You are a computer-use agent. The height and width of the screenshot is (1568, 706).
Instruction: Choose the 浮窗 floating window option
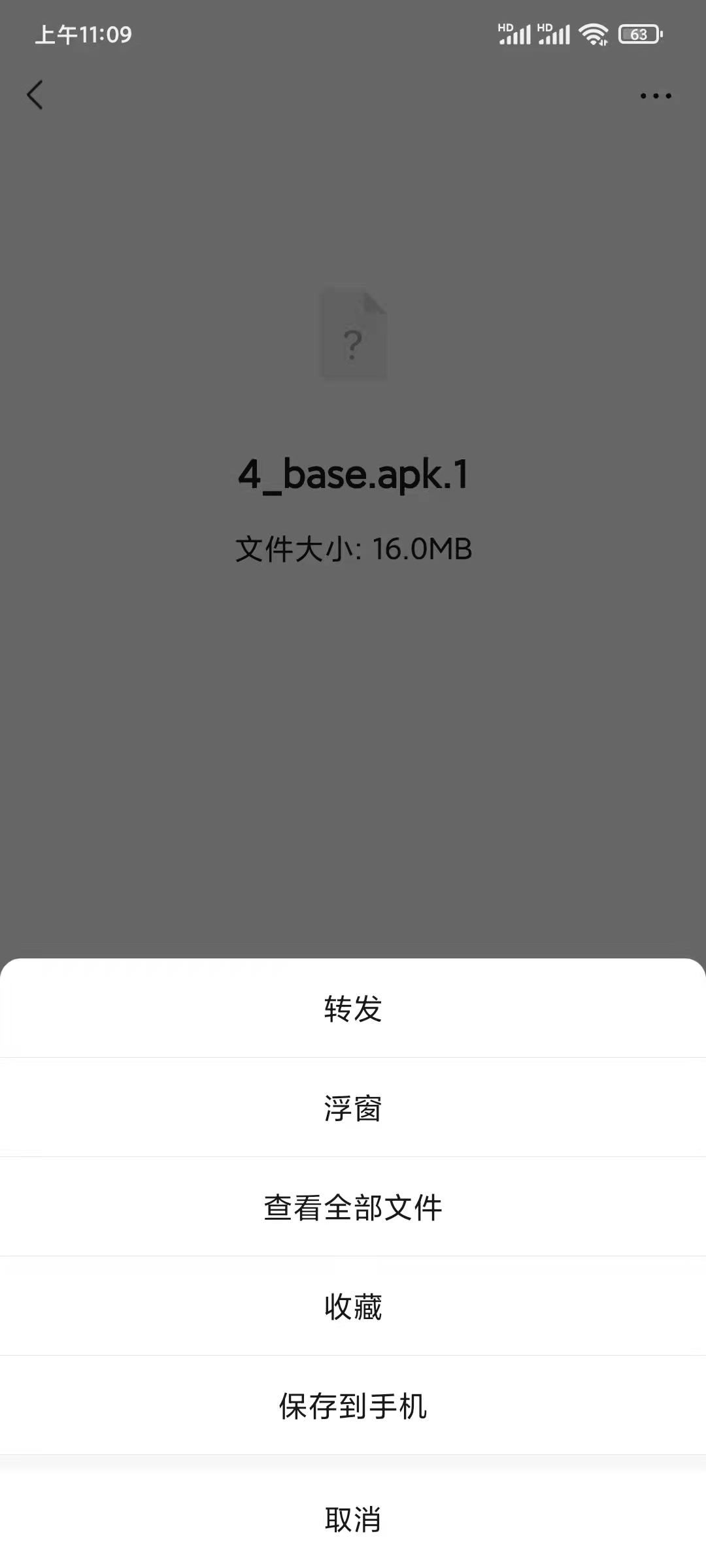[x=353, y=1109]
